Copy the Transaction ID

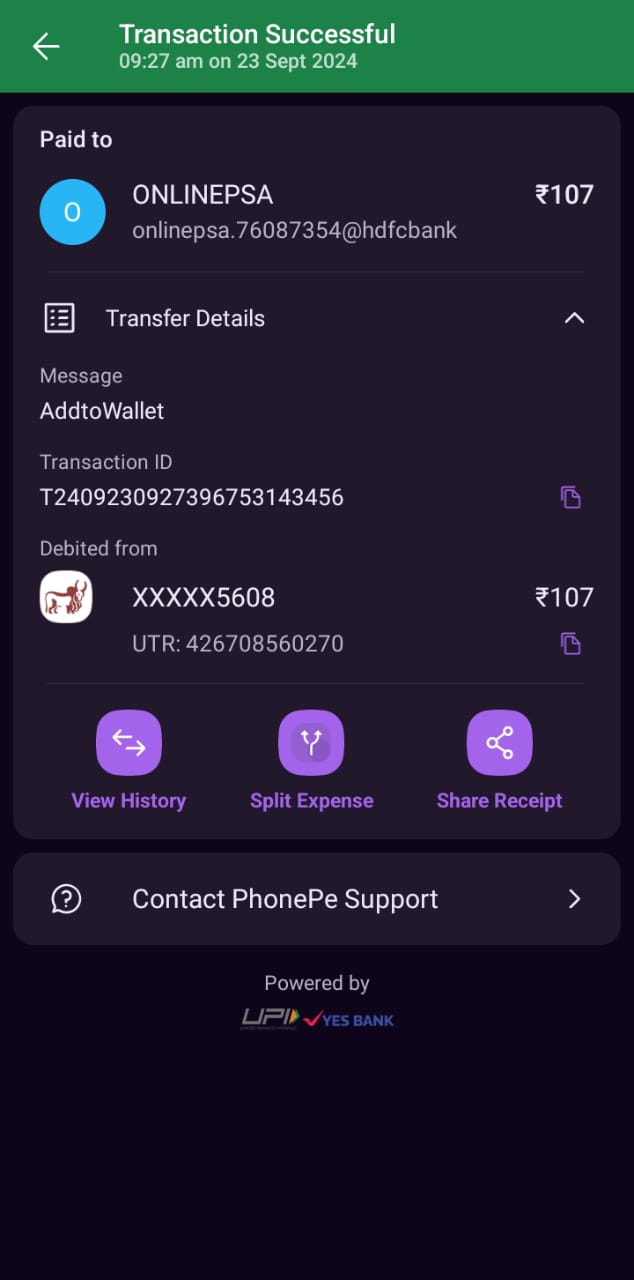coord(570,497)
